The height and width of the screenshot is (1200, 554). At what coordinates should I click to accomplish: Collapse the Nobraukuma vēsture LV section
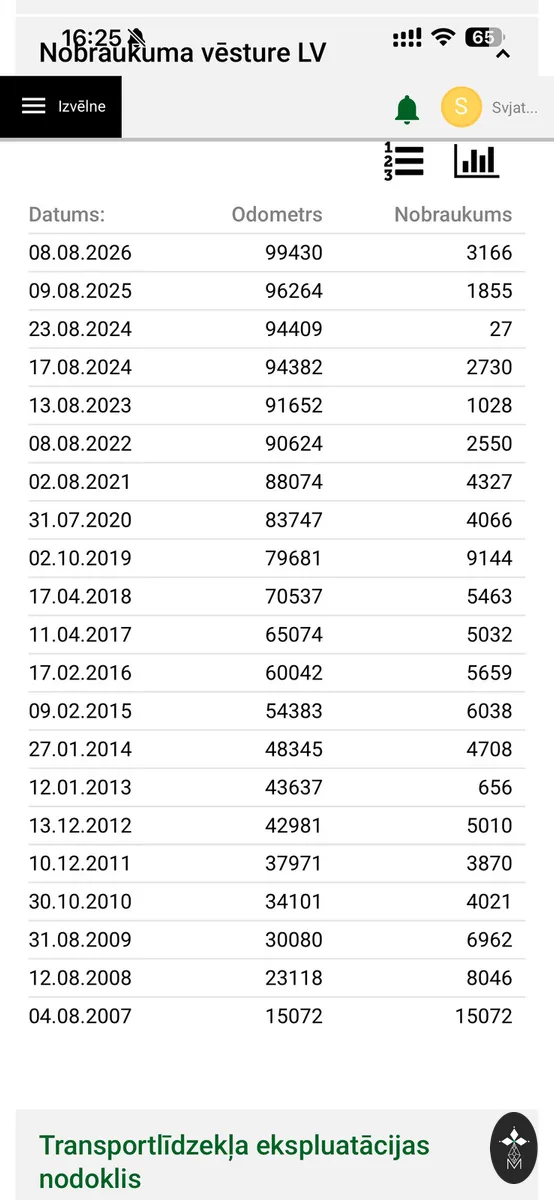(x=503, y=54)
